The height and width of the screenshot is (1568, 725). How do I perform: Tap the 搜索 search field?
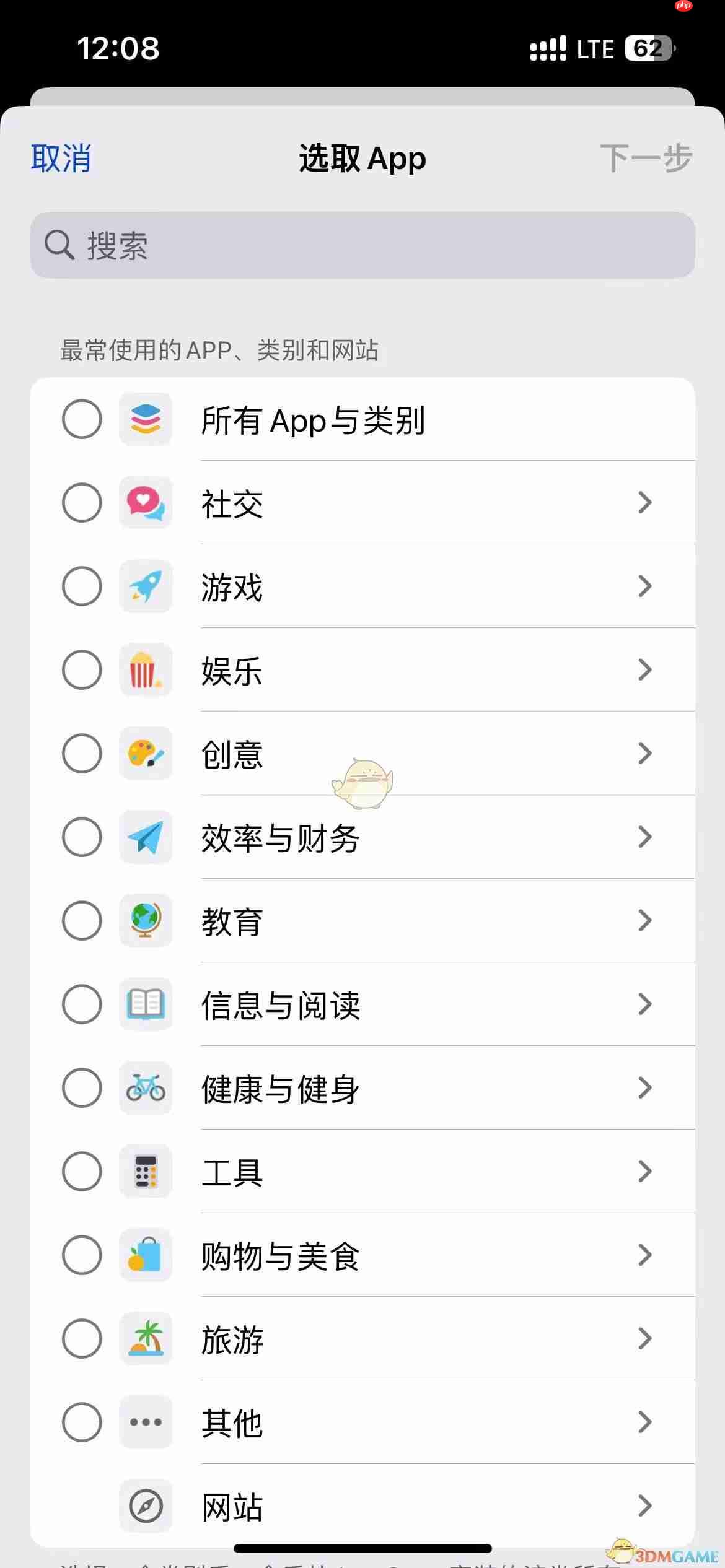[362, 245]
